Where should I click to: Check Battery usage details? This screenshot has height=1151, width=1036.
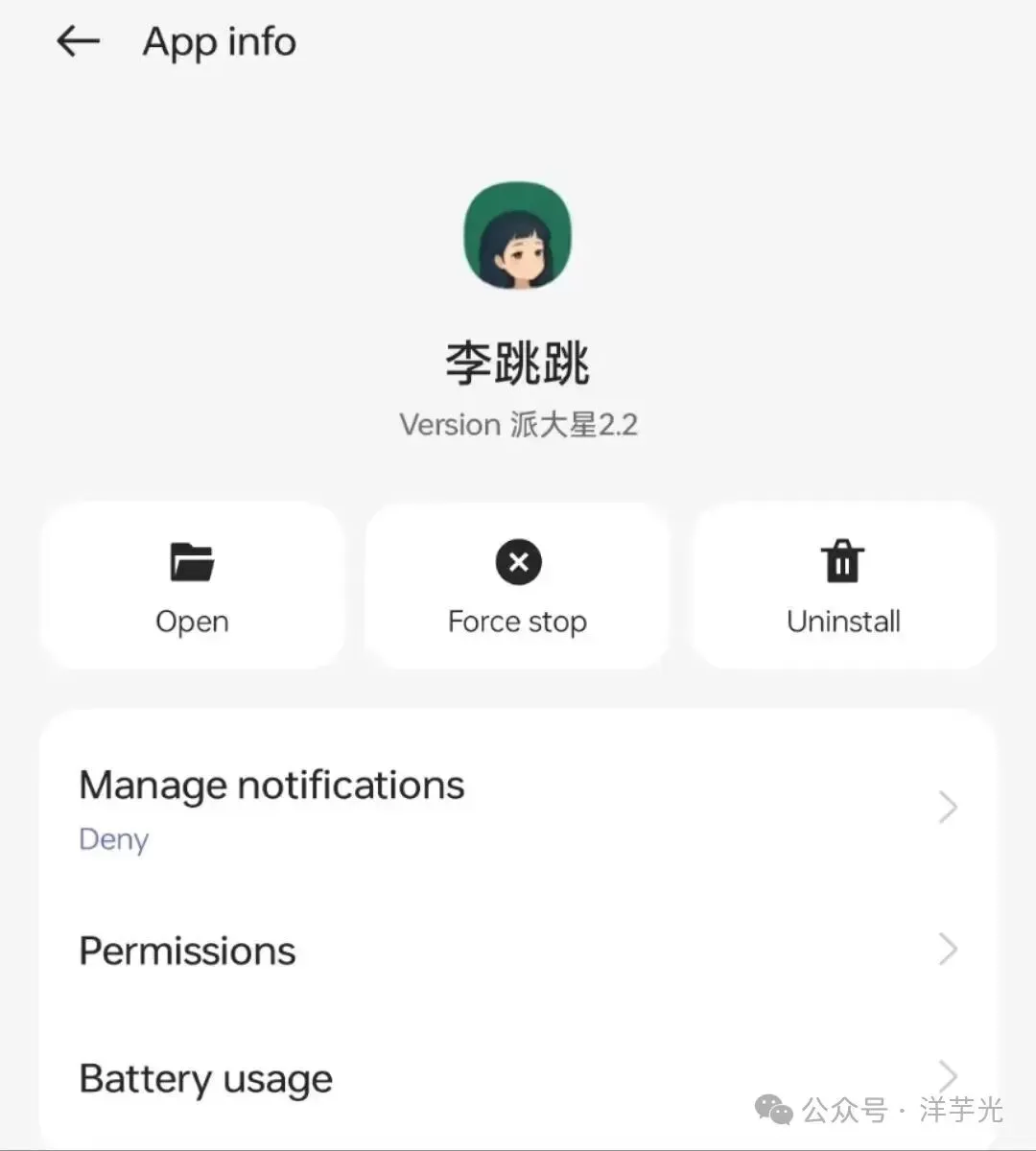[518, 1079]
